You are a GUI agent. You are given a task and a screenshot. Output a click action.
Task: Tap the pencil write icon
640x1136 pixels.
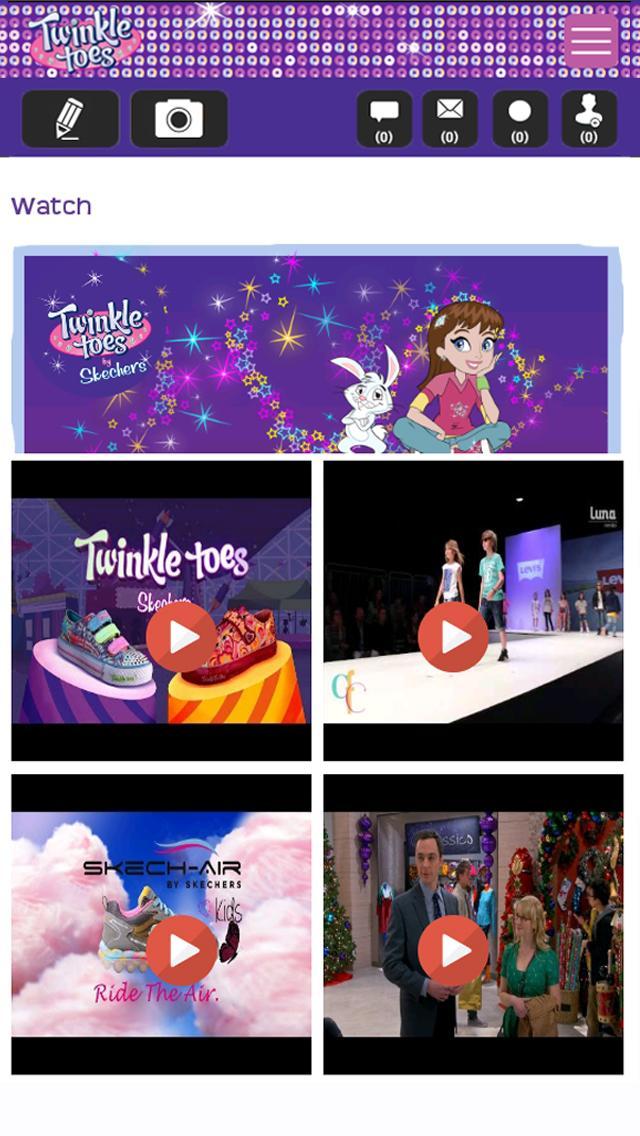click(x=70, y=119)
